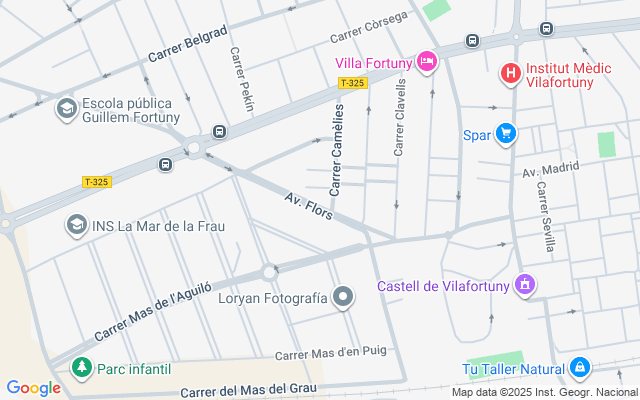Open the Villa Fortuny hotel marker
Image resolution: width=640 pixels, height=400 pixels.
click(x=427, y=63)
